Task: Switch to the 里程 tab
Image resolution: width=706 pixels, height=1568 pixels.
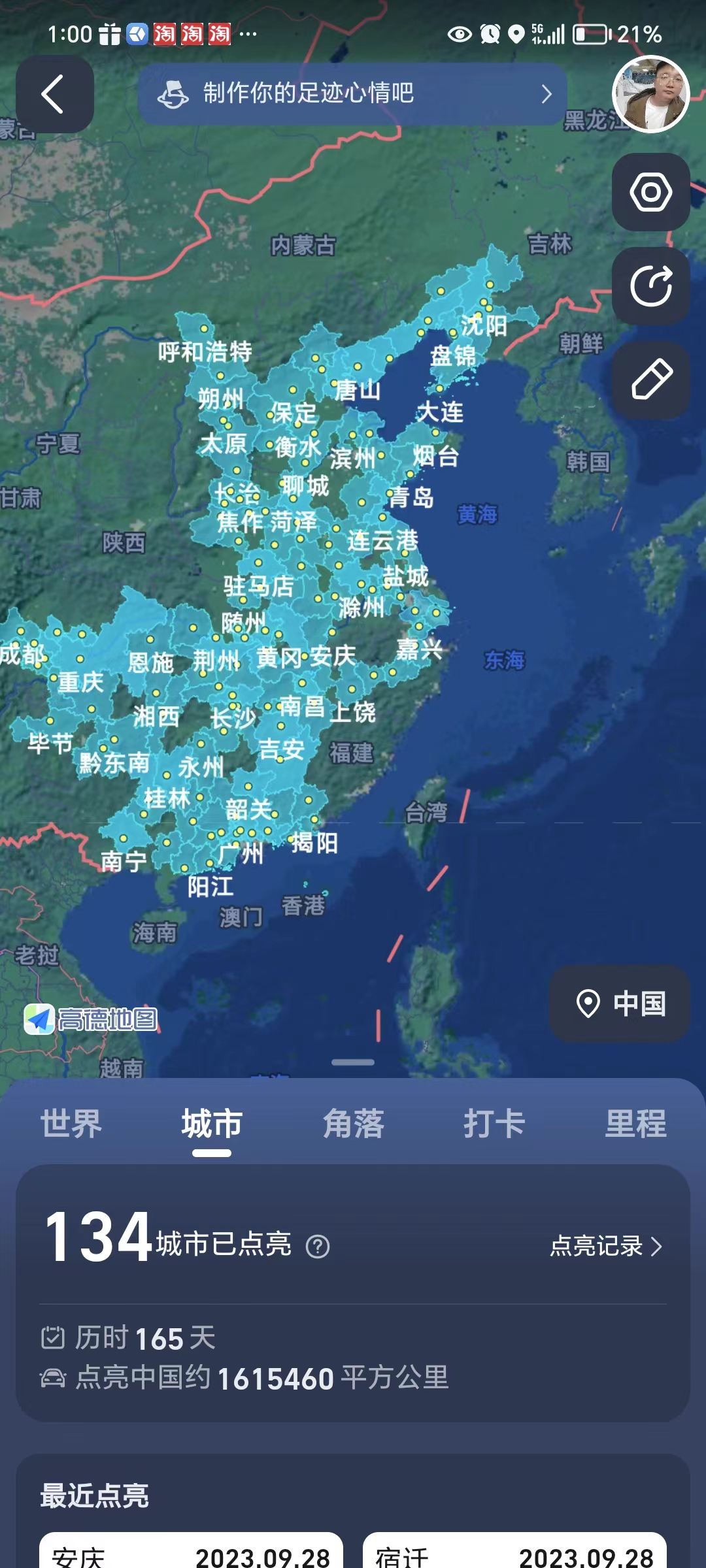Action: 635,1124
